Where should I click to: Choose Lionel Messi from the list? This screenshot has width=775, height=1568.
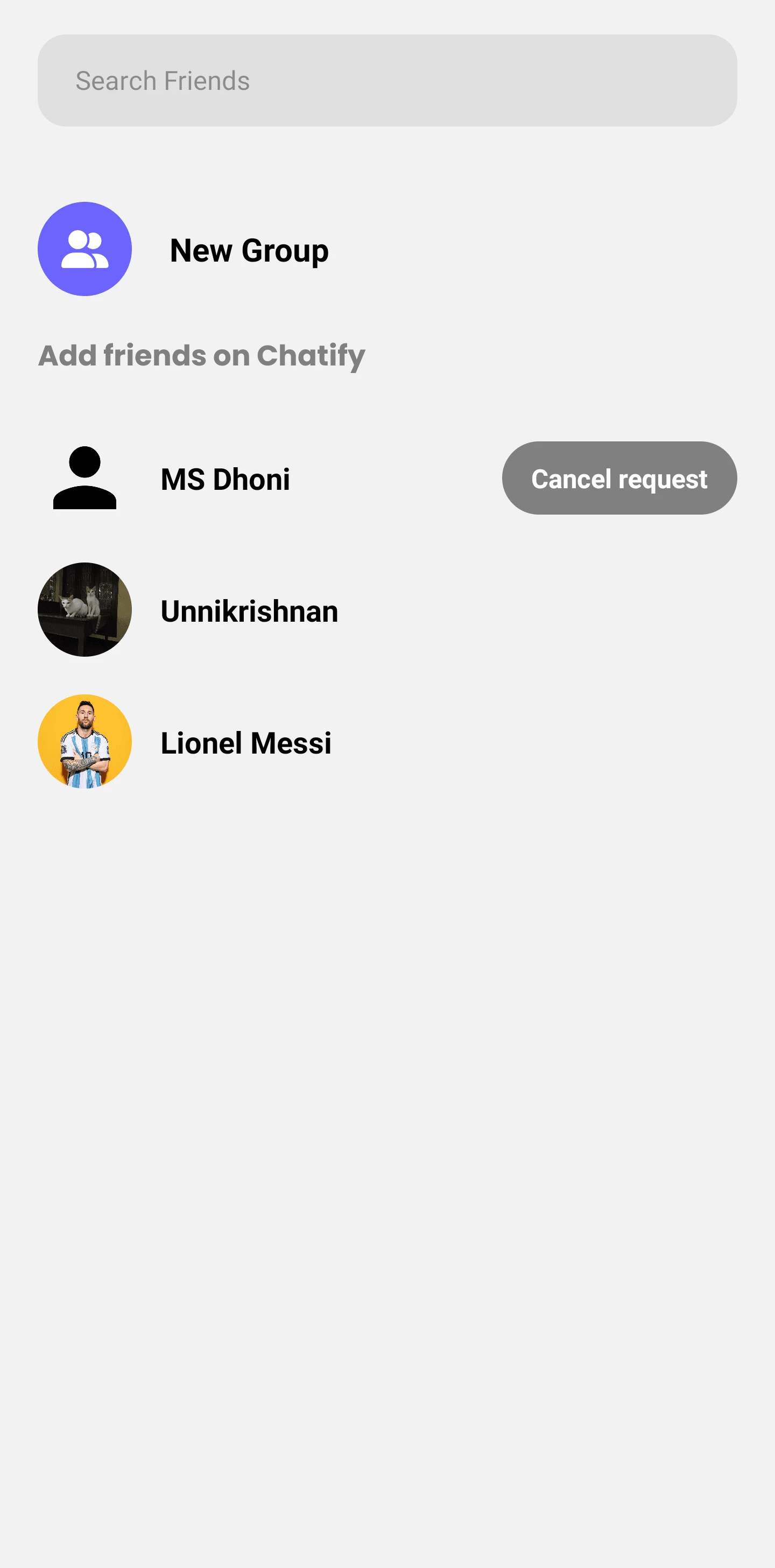246,743
